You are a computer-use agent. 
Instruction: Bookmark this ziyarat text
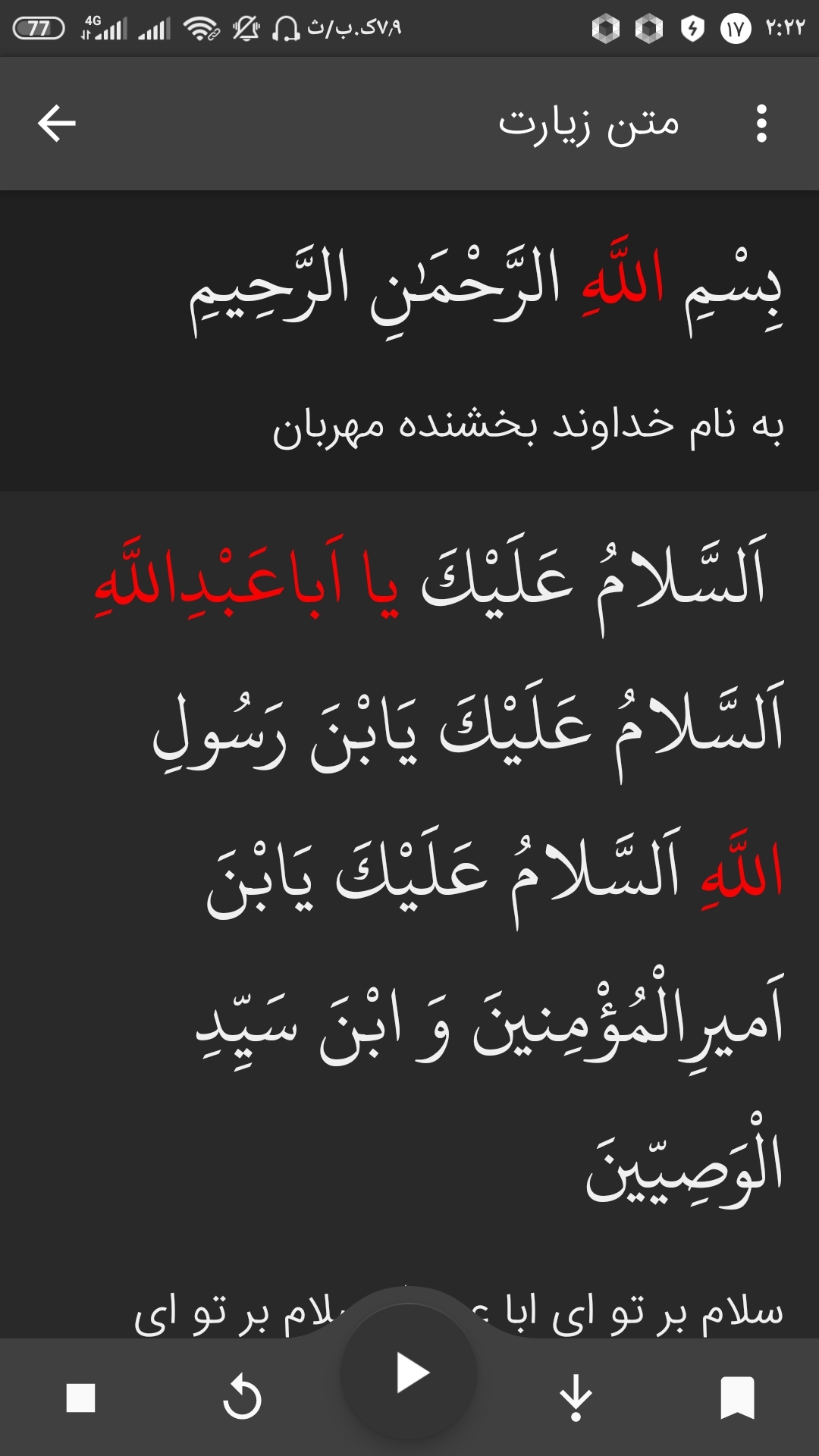[737, 1398]
